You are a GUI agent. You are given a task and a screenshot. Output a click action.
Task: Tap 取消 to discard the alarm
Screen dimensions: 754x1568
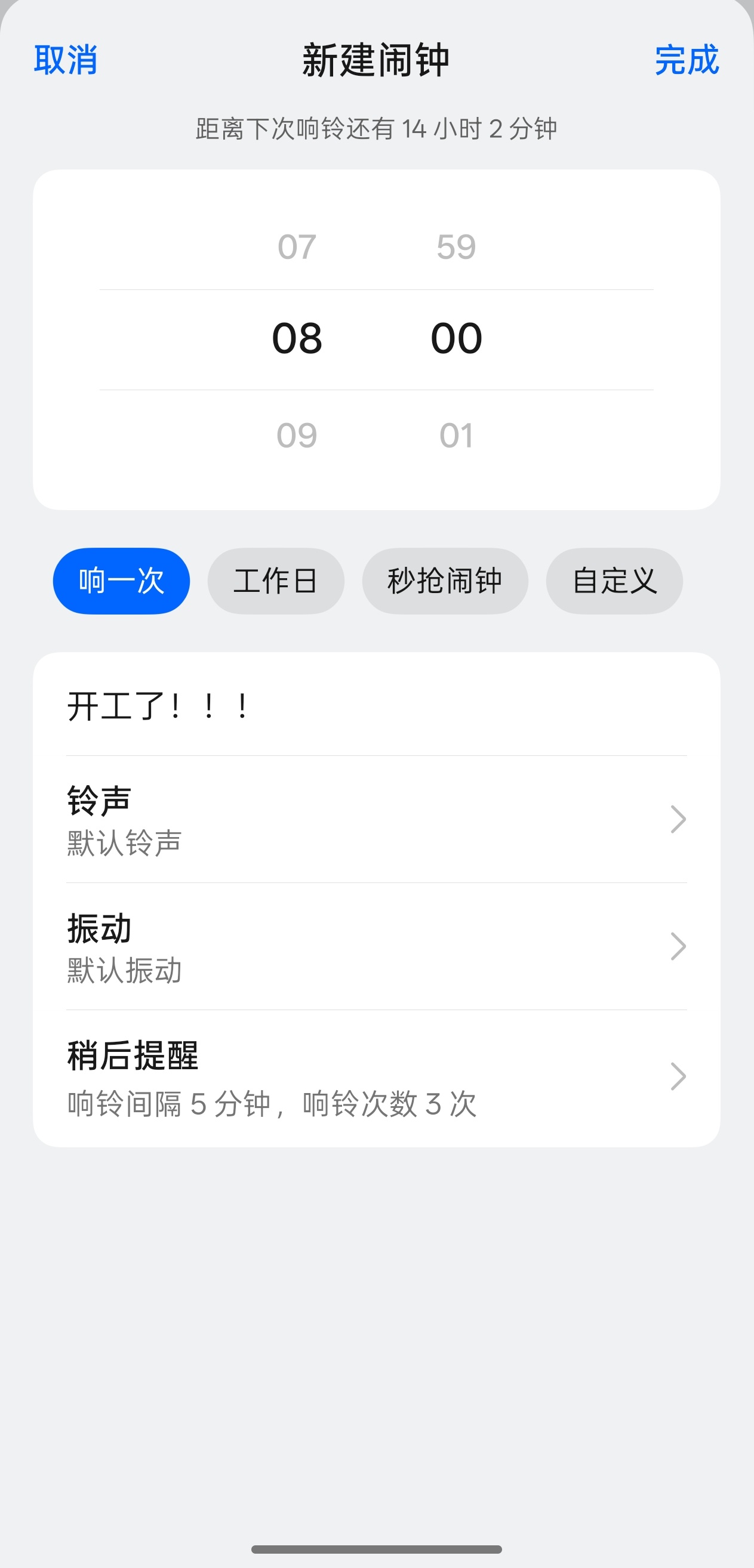coord(66,60)
